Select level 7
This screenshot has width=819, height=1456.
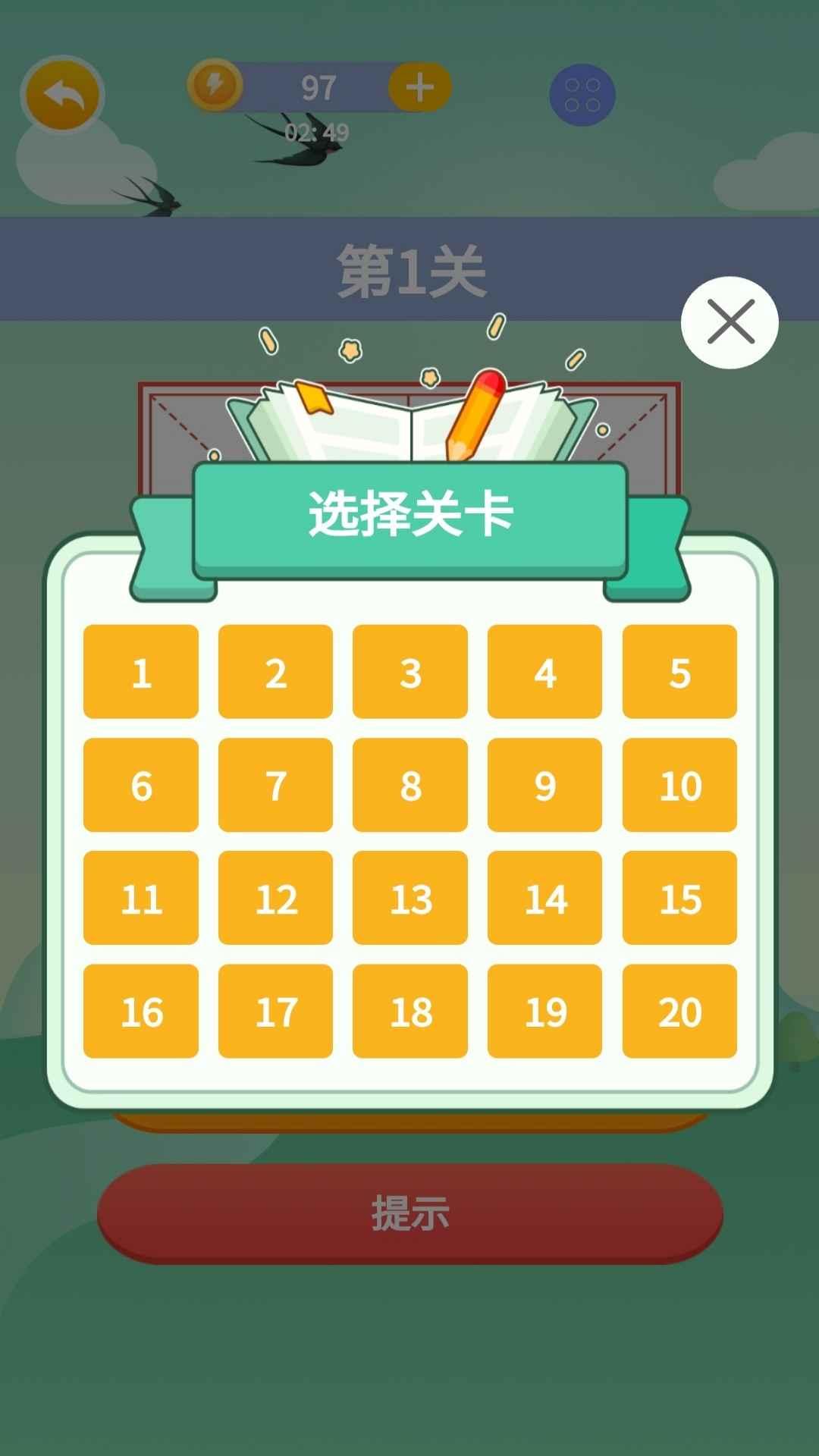point(276,785)
